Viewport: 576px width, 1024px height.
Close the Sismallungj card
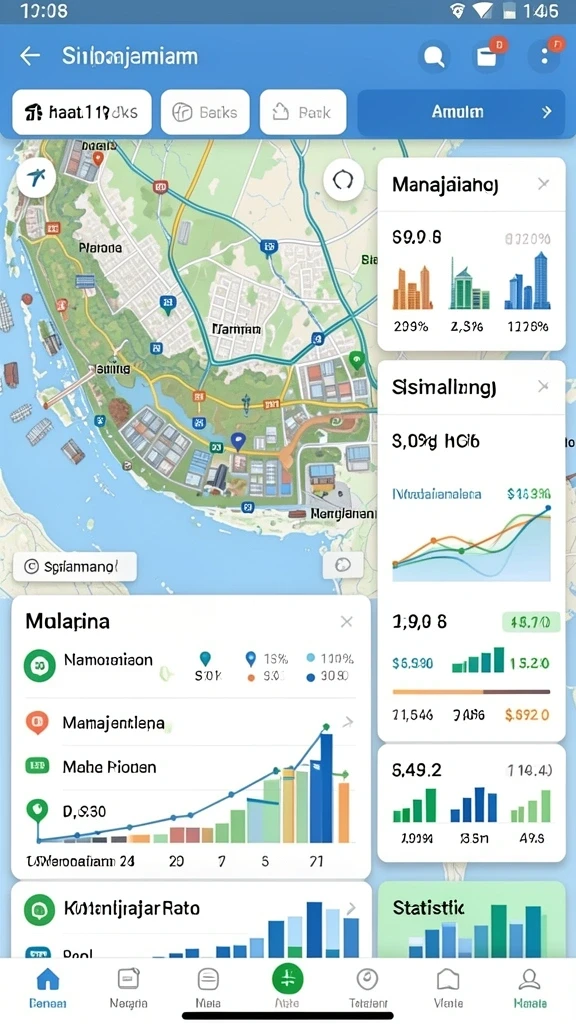(x=543, y=387)
